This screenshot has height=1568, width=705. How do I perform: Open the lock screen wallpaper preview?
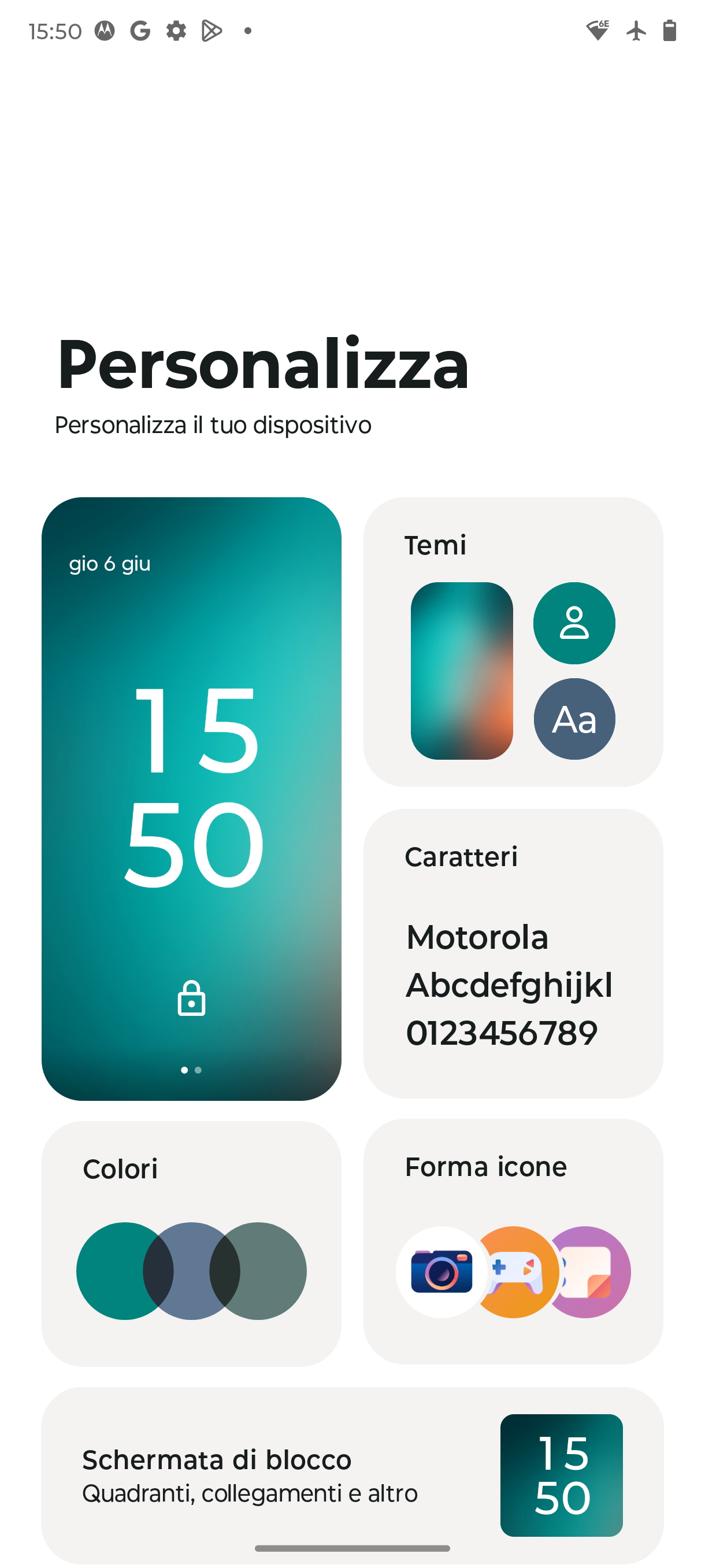point(191,798)
